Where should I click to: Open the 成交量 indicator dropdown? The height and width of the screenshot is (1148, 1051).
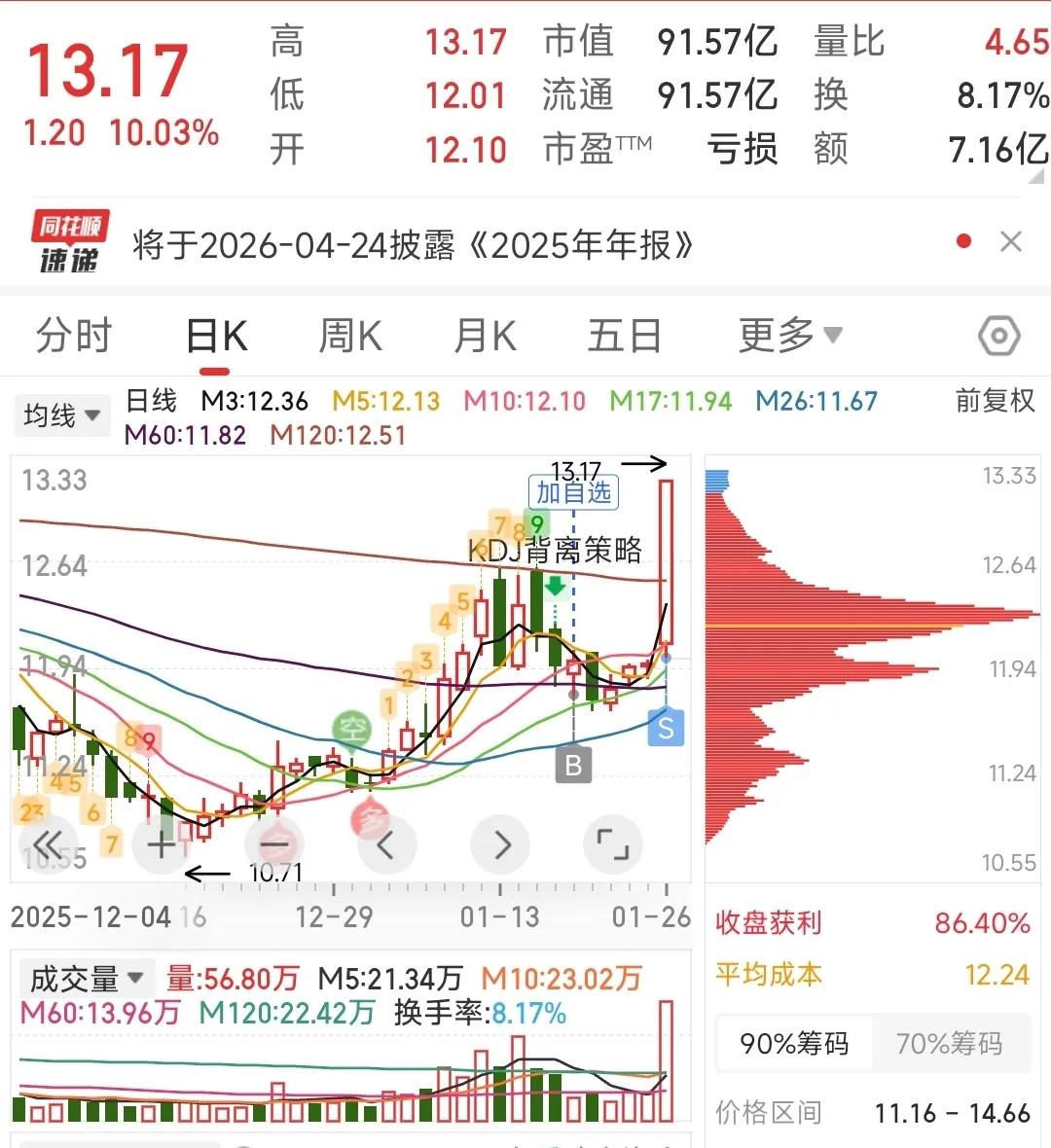[87, 979]
